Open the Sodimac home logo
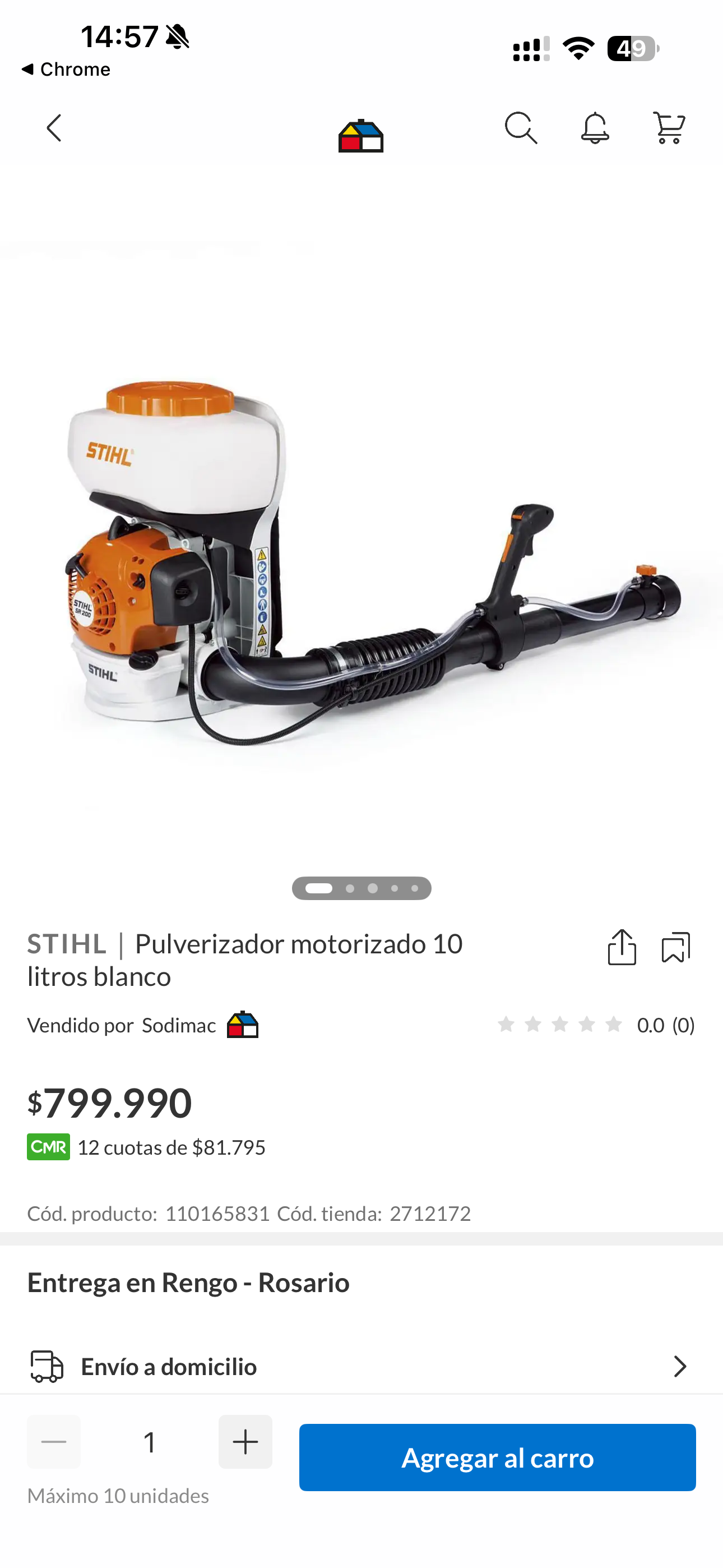This screenshot has height=1568, width=723. click(361, 135)
